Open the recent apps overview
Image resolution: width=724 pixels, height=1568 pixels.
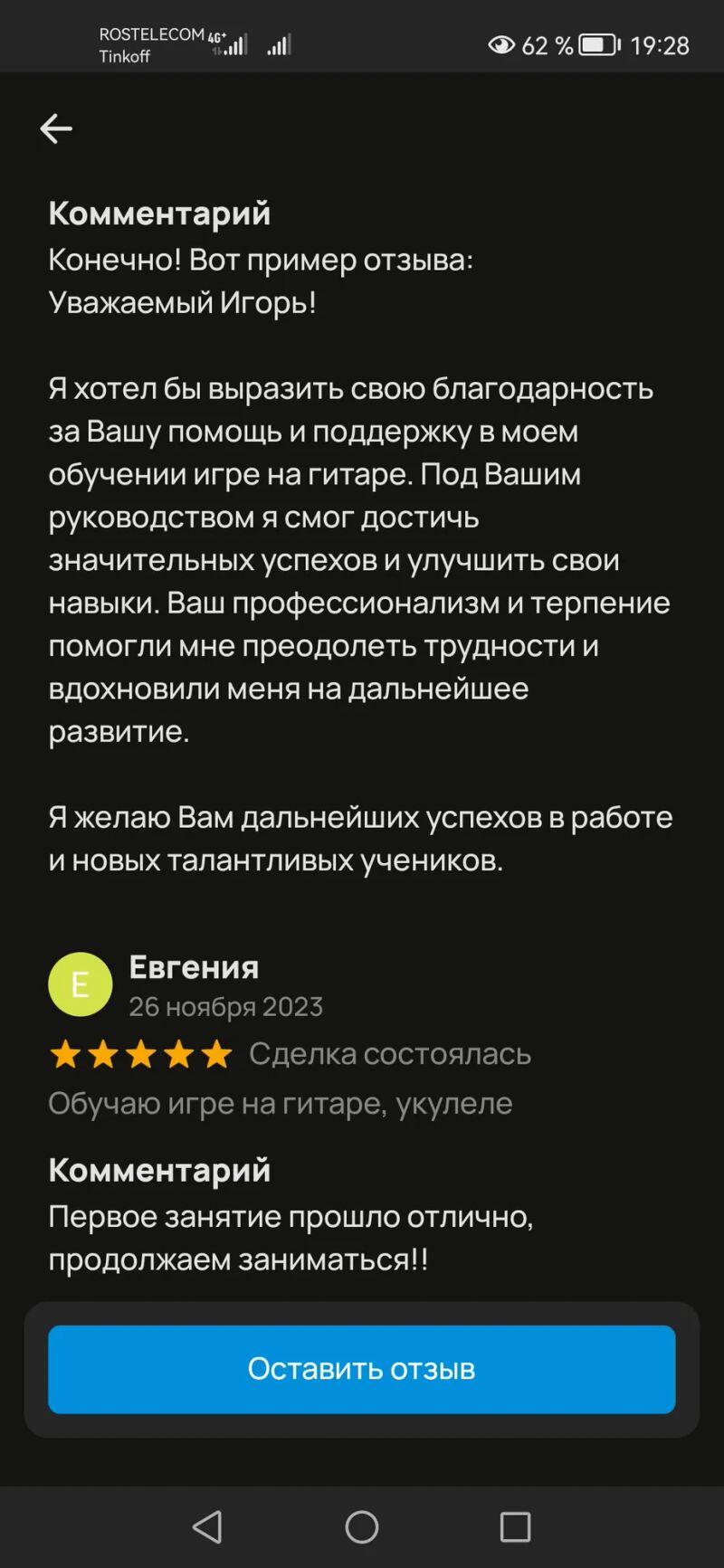(x=515, y=1526)
